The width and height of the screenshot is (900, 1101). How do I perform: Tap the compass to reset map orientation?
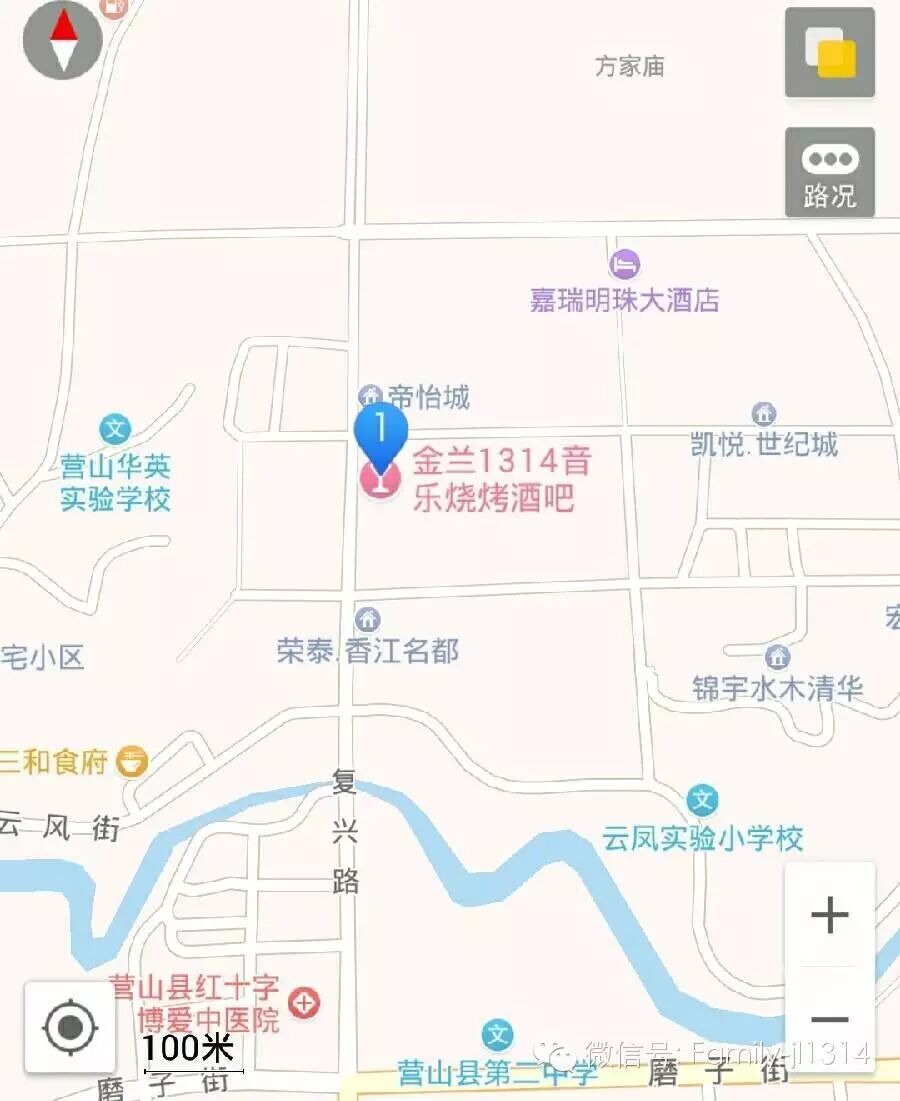pyautogui.click(x=63, y=40)
